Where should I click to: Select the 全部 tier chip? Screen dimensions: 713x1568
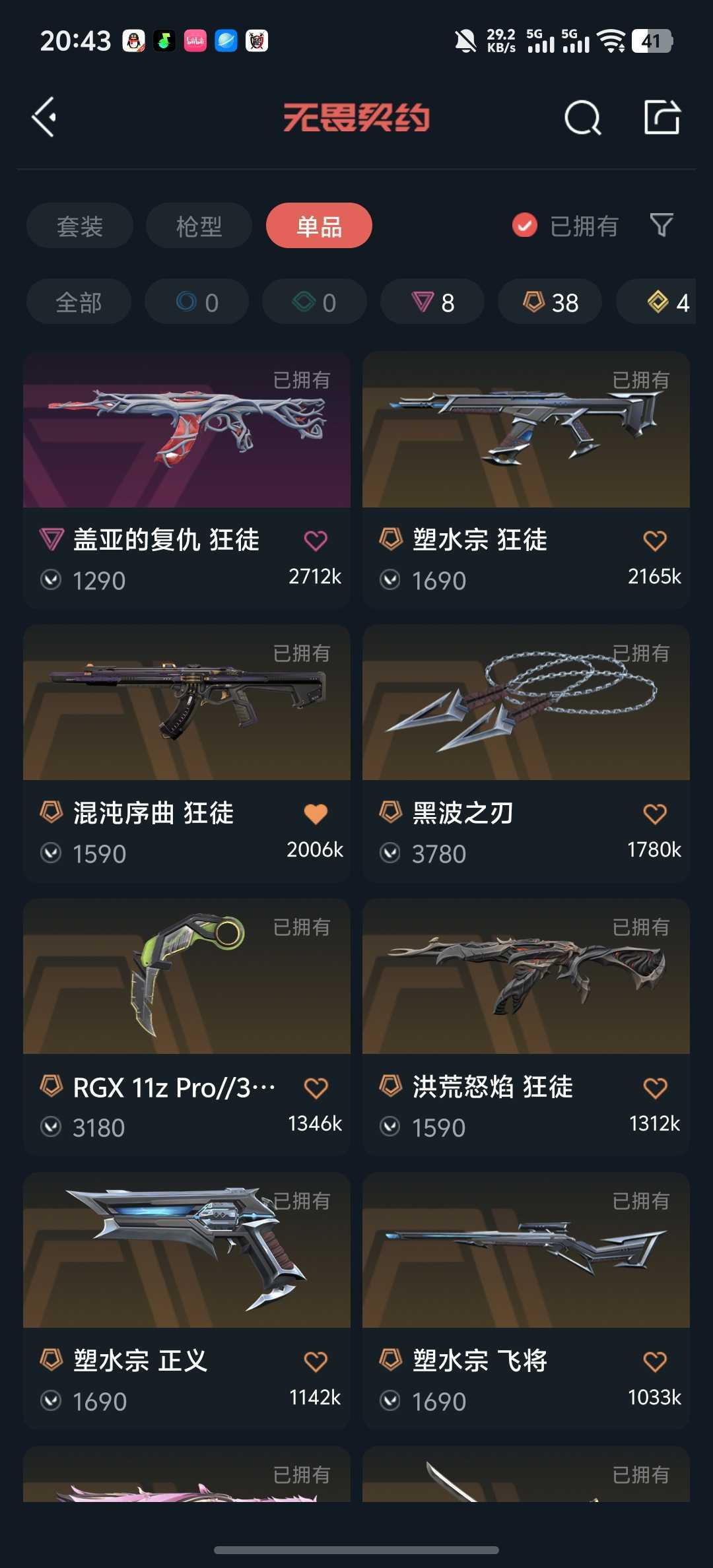(x=79, y=302)
